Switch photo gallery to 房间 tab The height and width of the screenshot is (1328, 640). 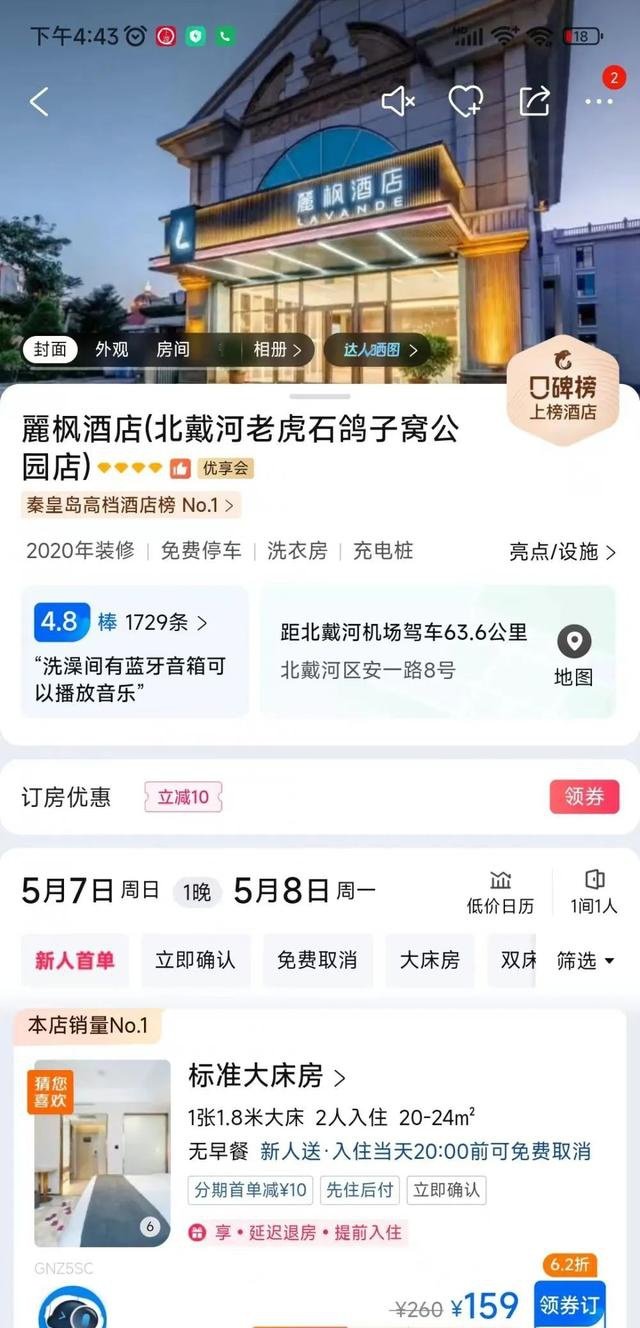172,349
